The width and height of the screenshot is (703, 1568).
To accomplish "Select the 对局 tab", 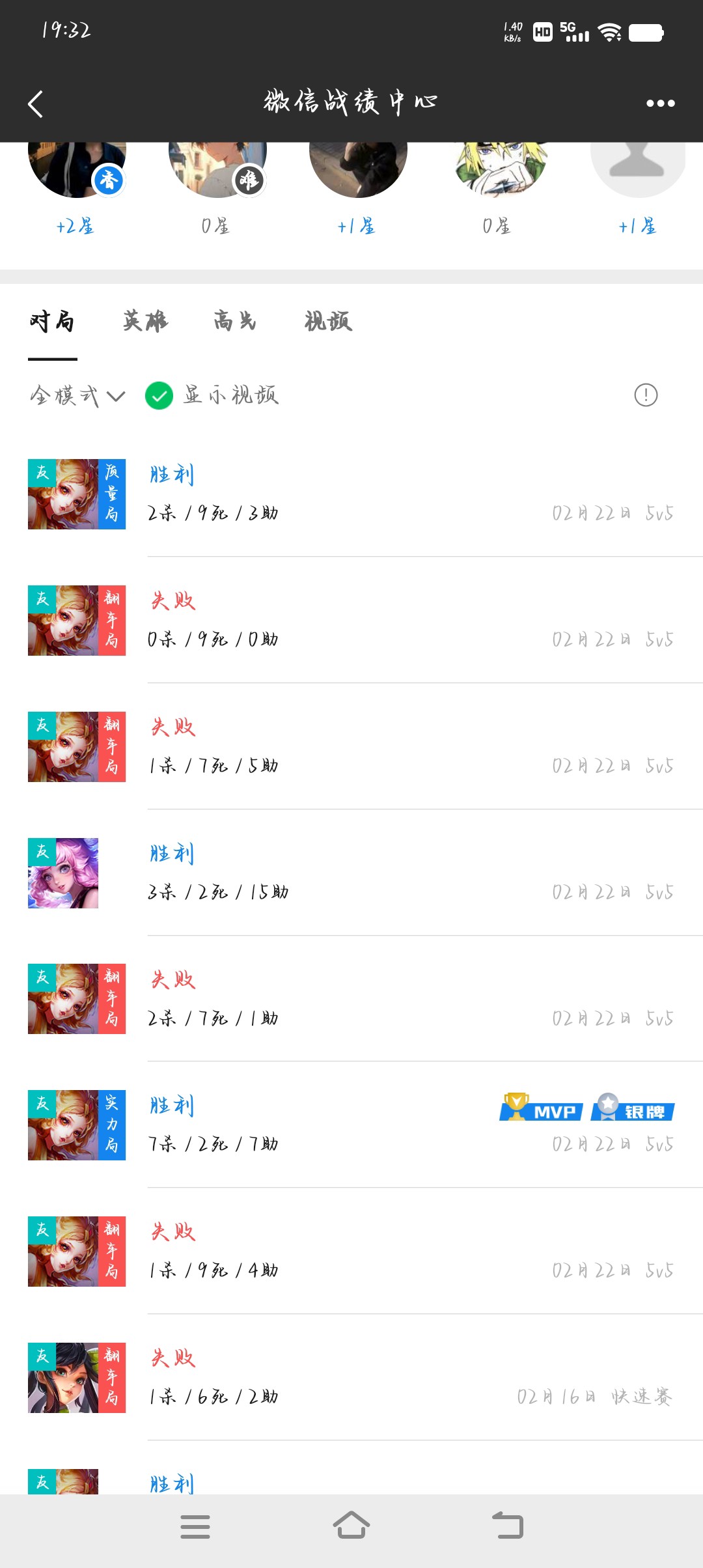I will coord(52,321).
